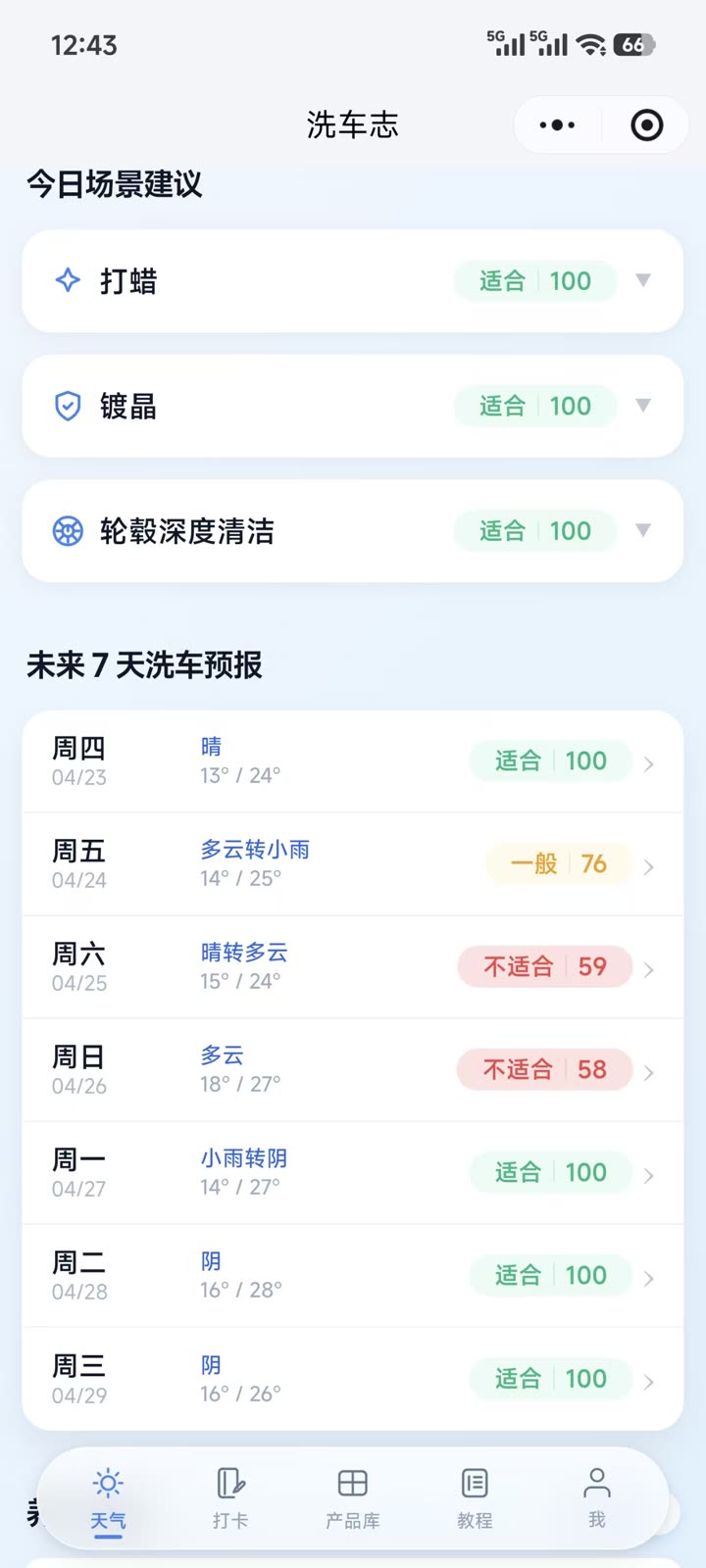Tap the 适合 100 badge for Monday
The height and width of the screenshot is (1568, 706).
pyautogui.click(x=550, y=1172)
